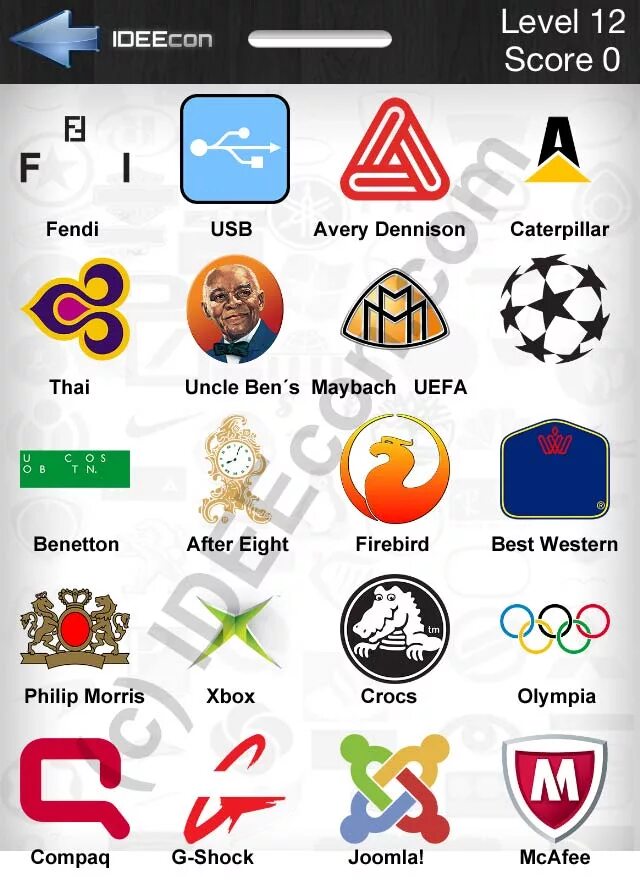Select the blue USB logo tile
Image resolution: width=640 pixels, height=890 pixels.
235,149
